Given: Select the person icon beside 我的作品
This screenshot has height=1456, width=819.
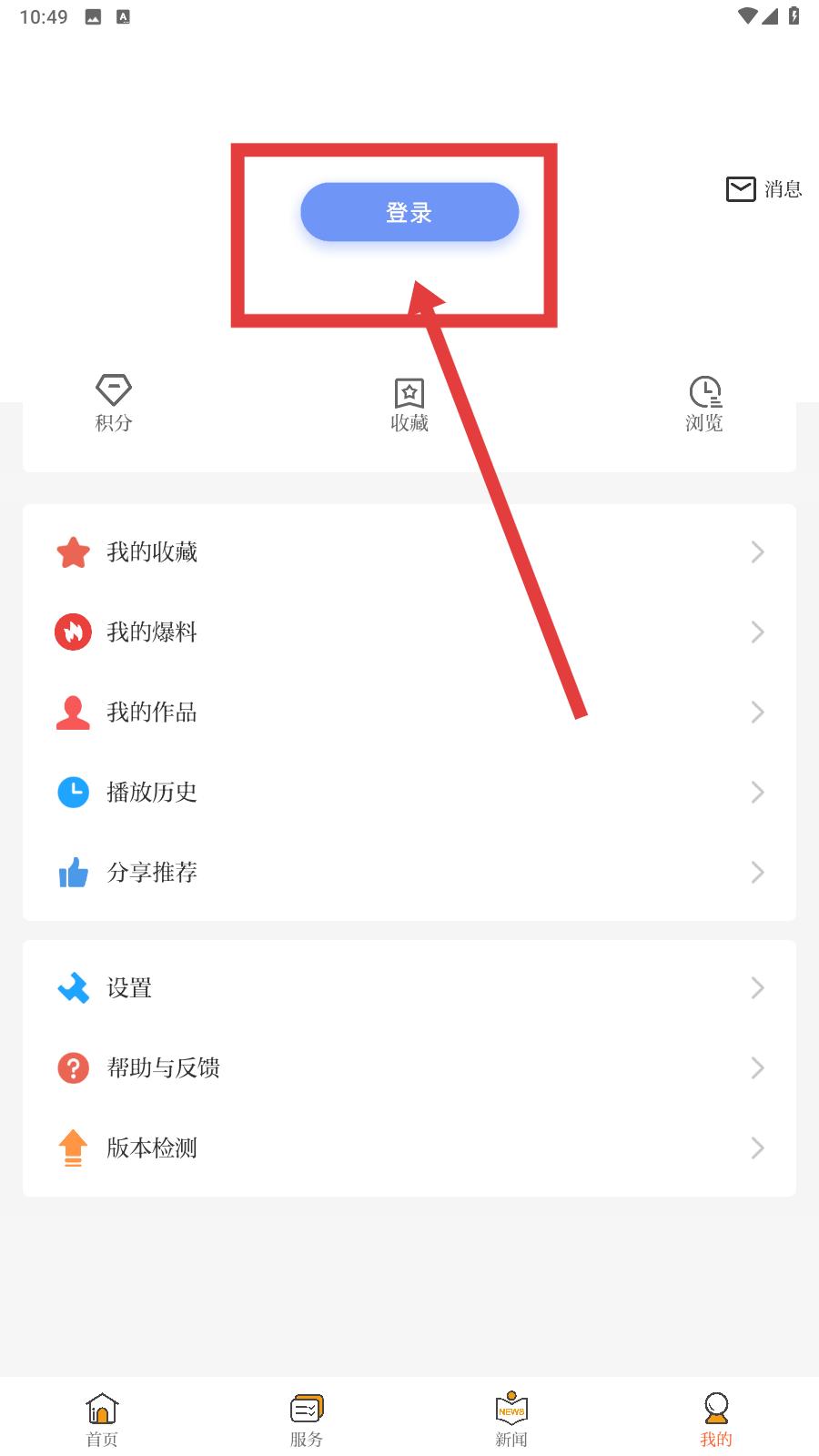Looking at the screenshot, I should click(73, 712).
